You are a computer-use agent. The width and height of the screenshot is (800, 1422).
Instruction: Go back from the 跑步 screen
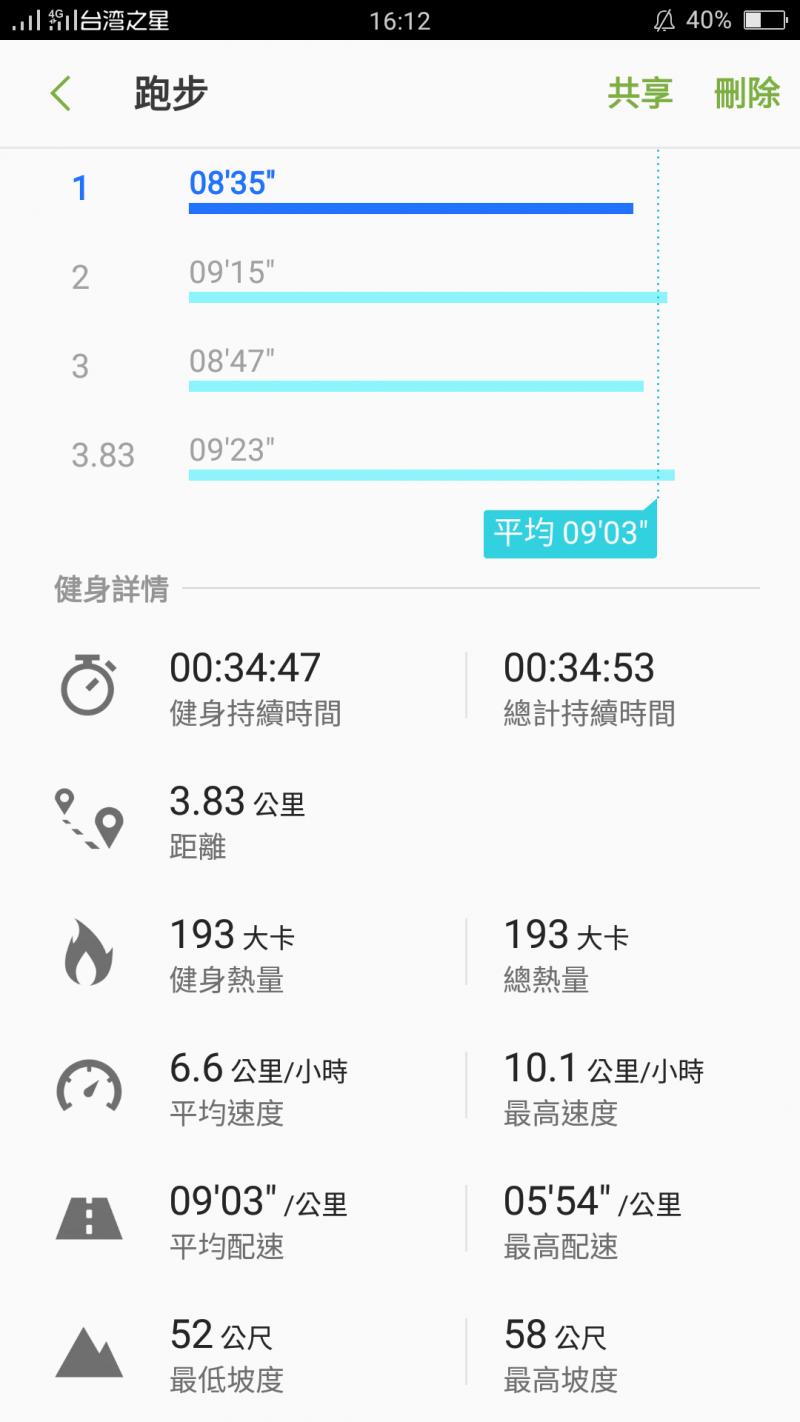(x=61, y=94)
